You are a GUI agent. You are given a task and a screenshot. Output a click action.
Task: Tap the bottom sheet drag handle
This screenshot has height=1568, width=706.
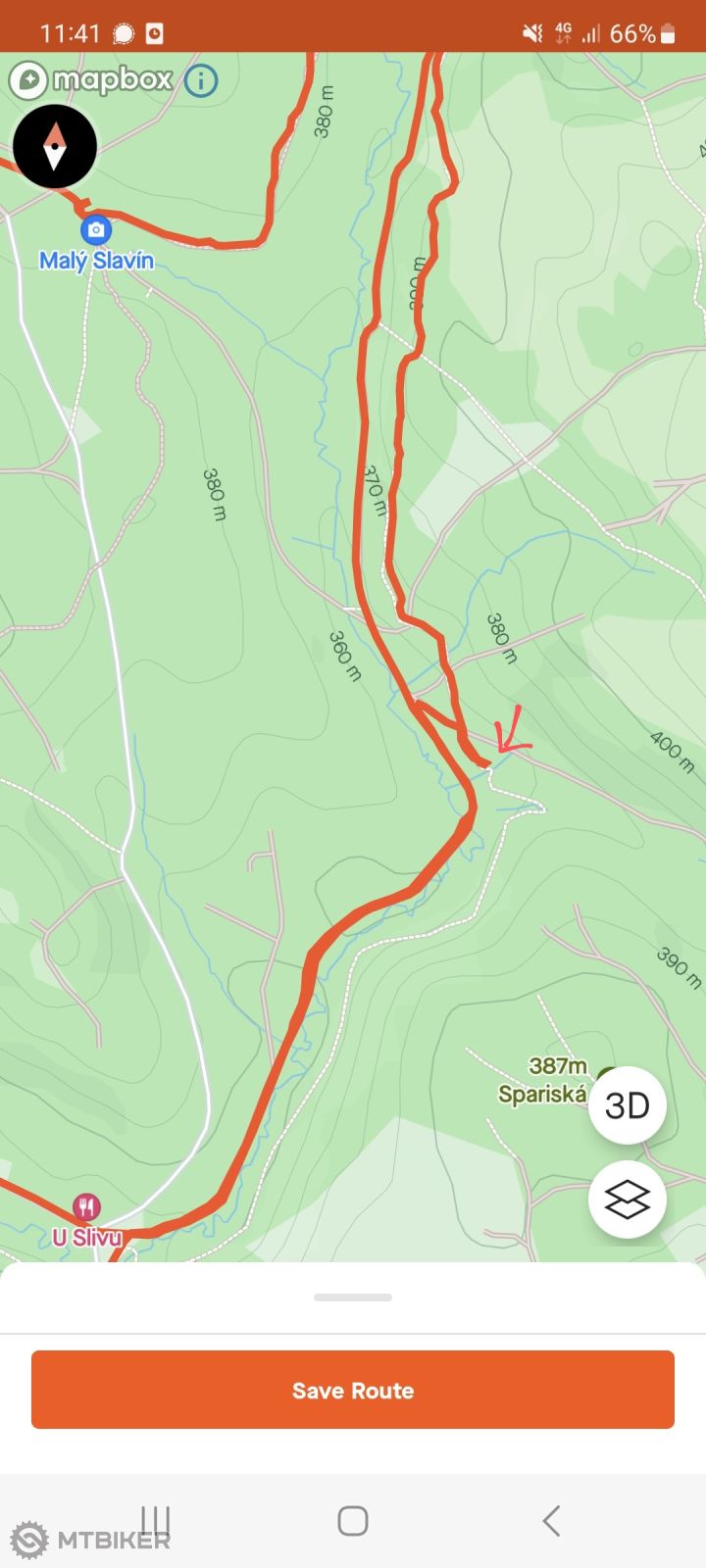pyautogui.click(x=353, y=1298)
